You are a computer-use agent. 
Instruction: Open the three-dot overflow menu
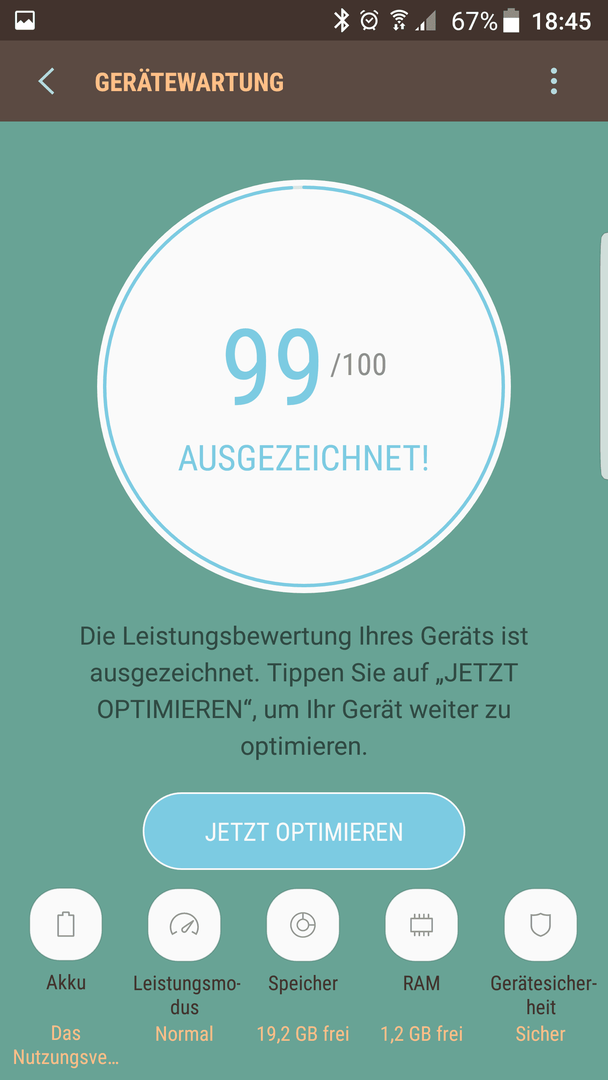click(x=554, y=81)
